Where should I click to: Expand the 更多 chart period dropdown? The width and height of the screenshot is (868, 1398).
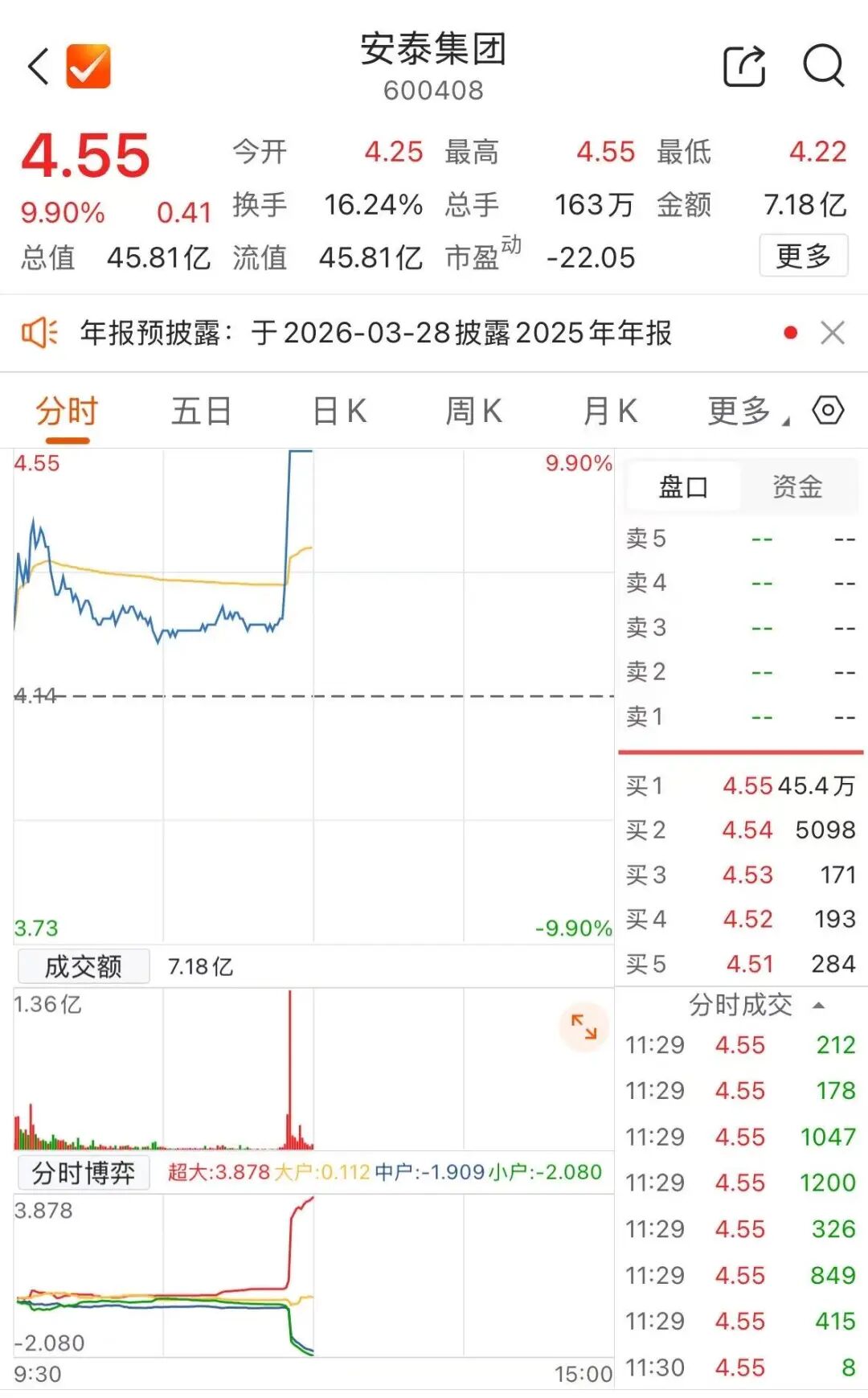tap(747, 412)
